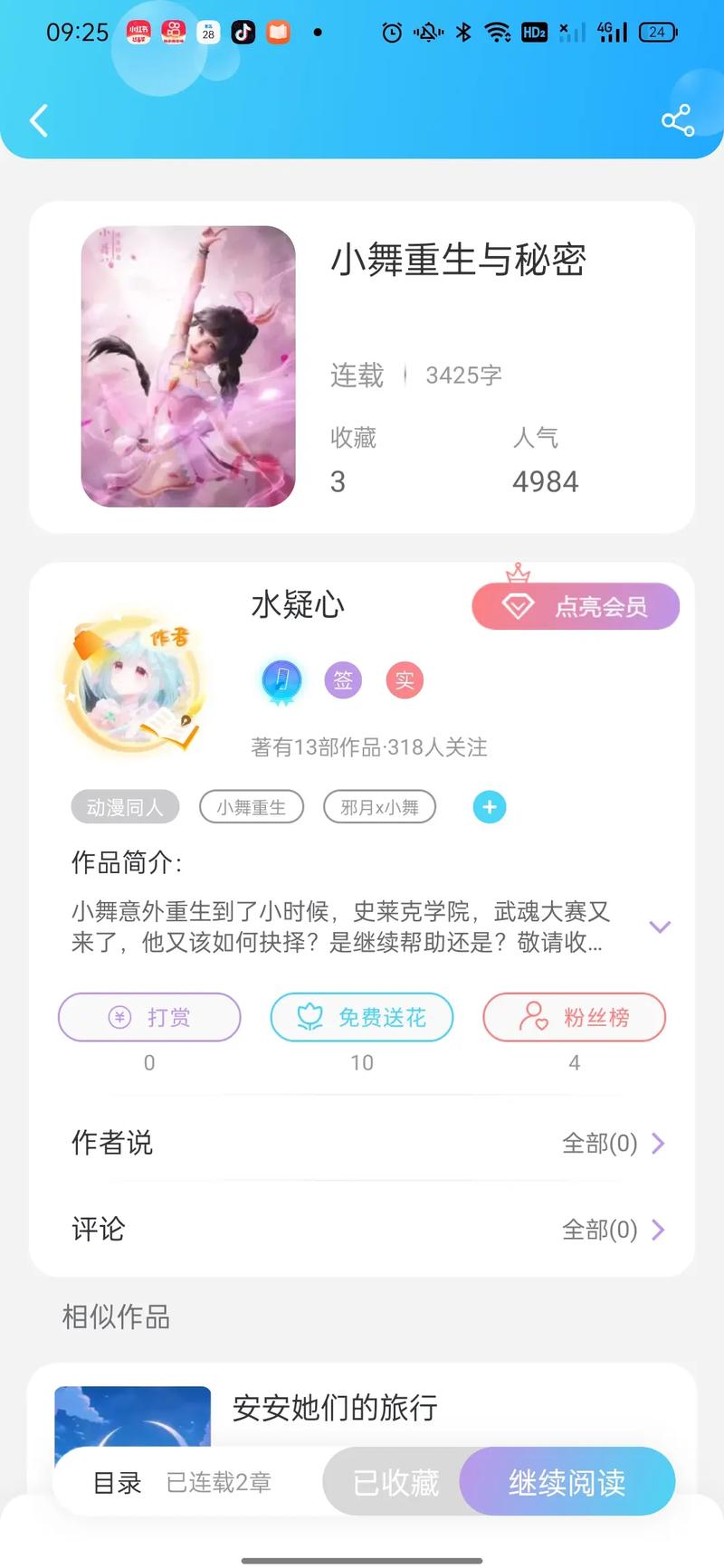This screenshot has height=1568, width=724.
Task: Send free flowers with 免费送花
Action: pyautogui.click(x=362, y=1017)
